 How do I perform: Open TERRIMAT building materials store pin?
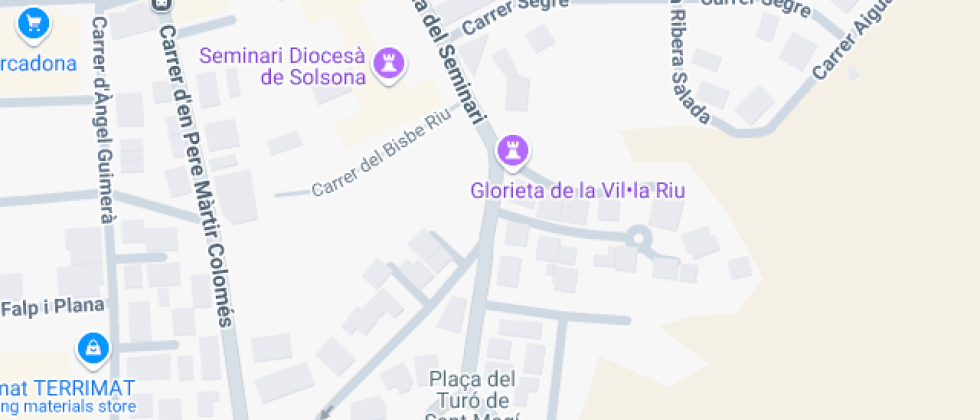tap(93, 348)
